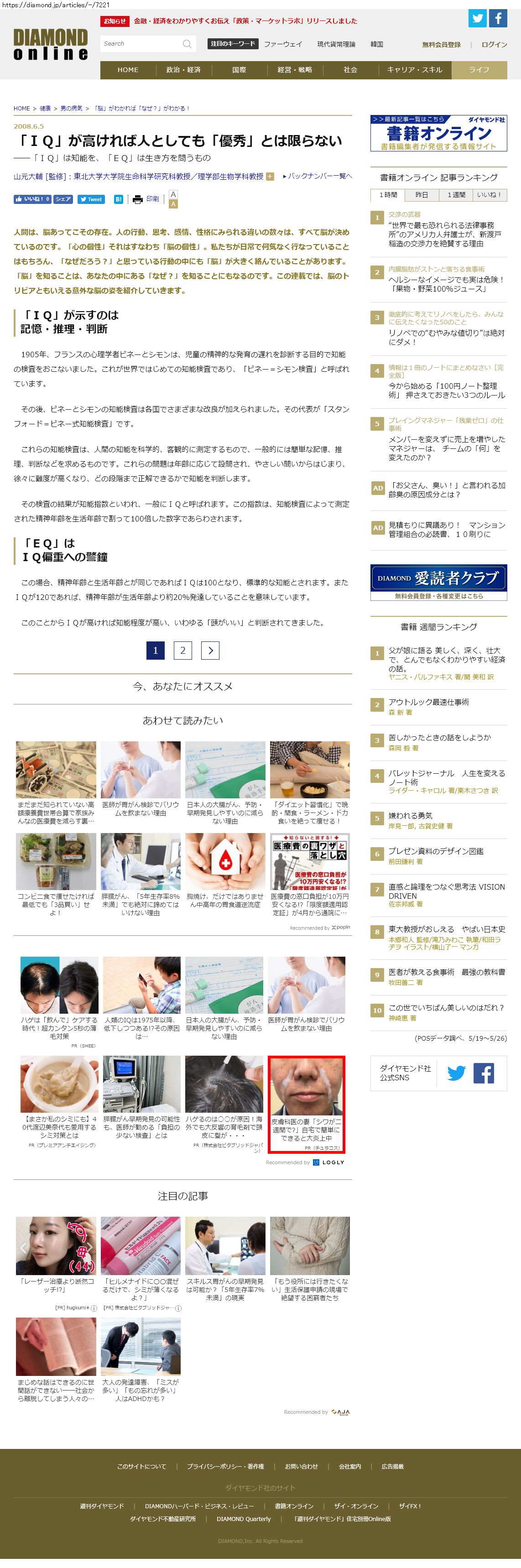Select the ファーウェイ keyword
The image size is (521, 1568).
283,44
